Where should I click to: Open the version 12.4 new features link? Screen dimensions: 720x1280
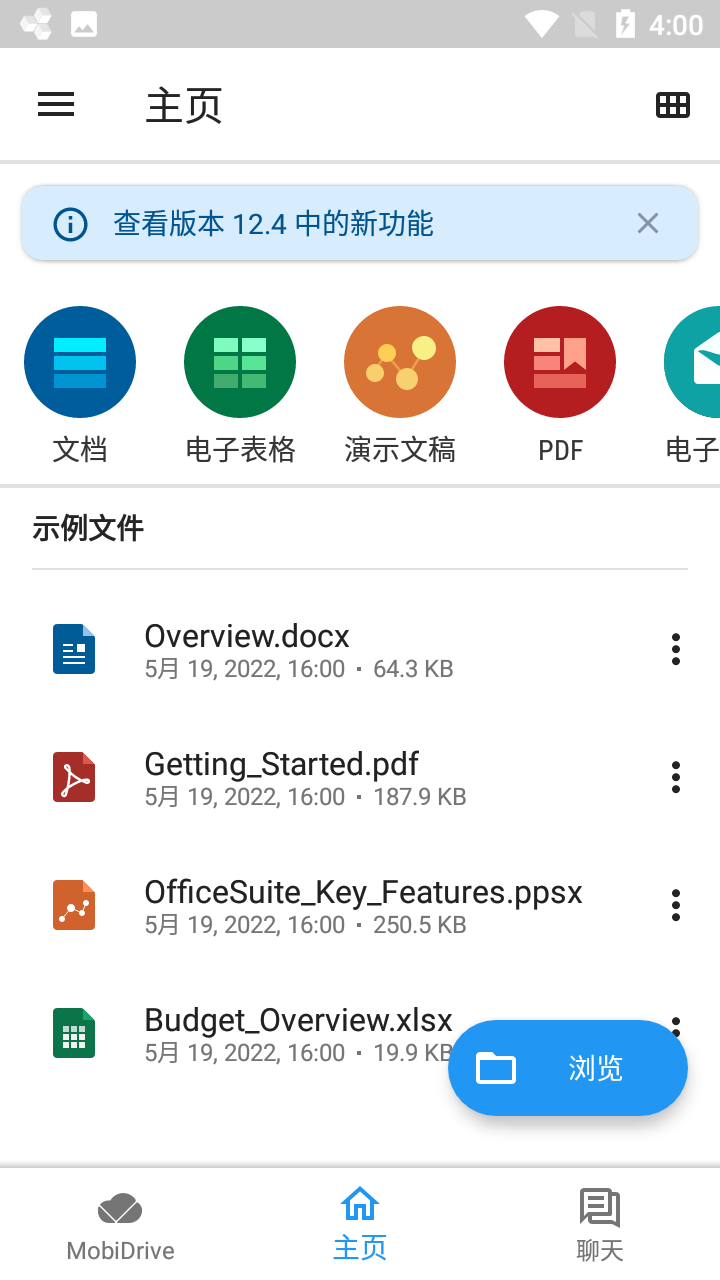[273, 225]
